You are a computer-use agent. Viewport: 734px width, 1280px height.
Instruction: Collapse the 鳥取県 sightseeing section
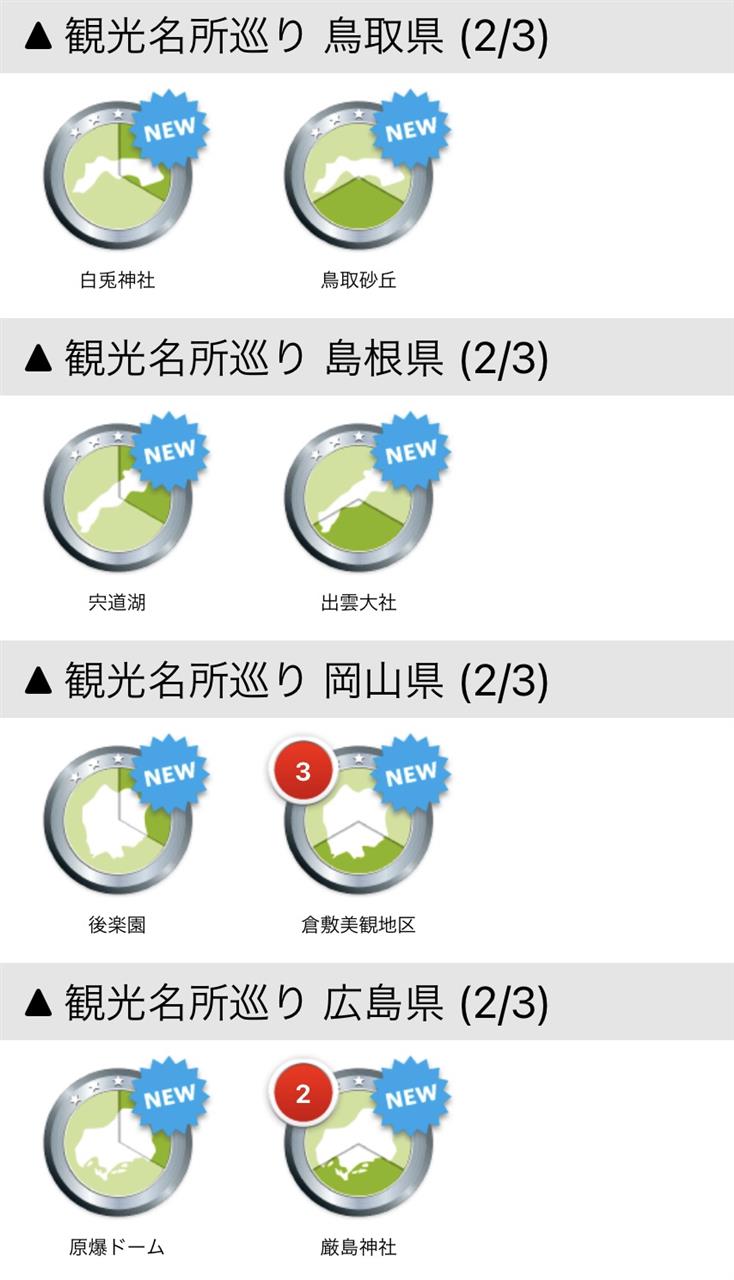(x=285, y=36)
